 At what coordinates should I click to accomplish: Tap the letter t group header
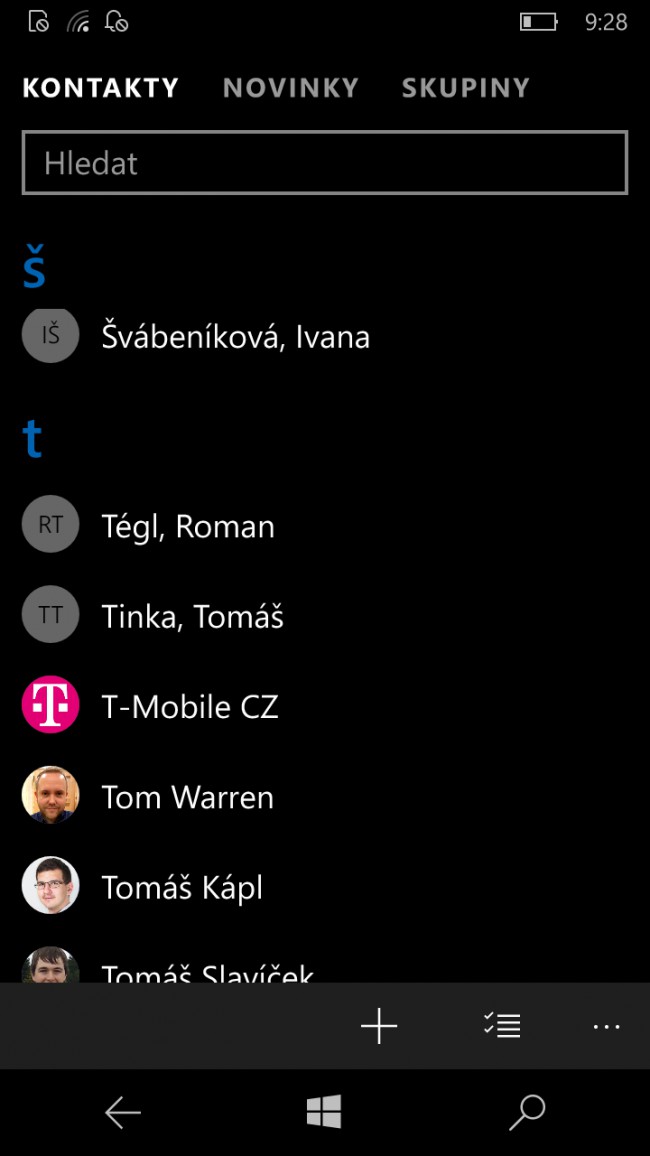(x=33, y=437)
